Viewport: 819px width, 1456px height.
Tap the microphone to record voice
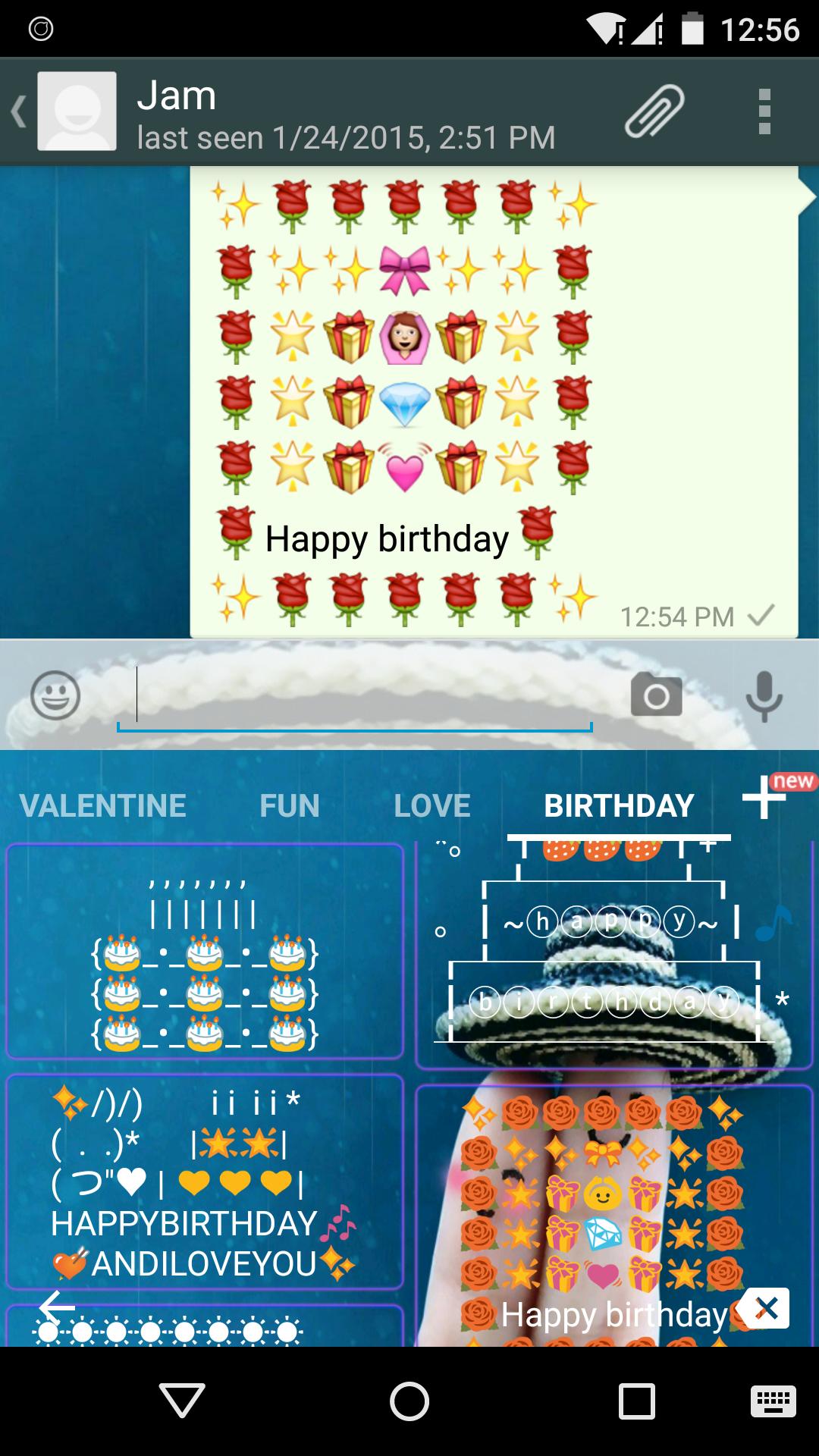(763, 695)
